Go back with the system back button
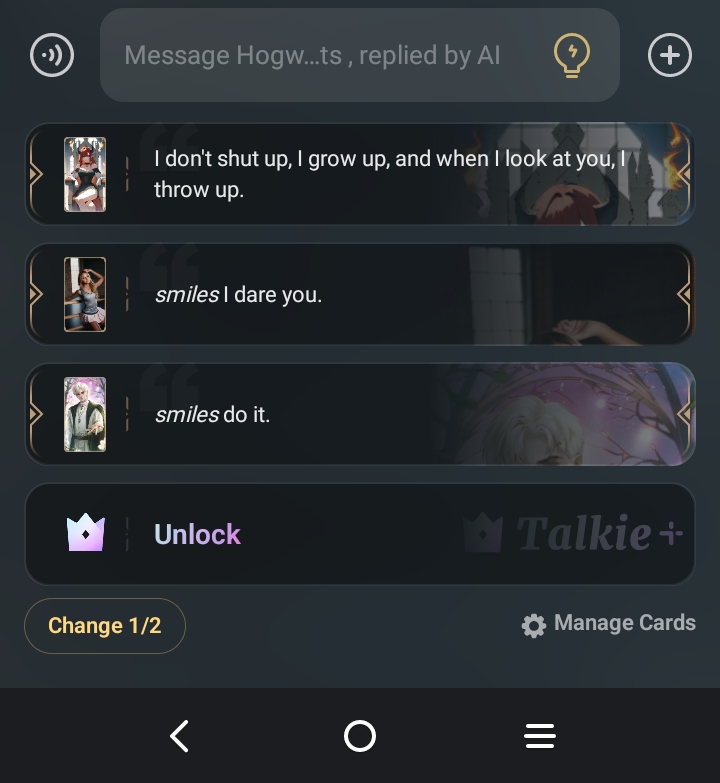720x783 pixels. coord(180,736)
